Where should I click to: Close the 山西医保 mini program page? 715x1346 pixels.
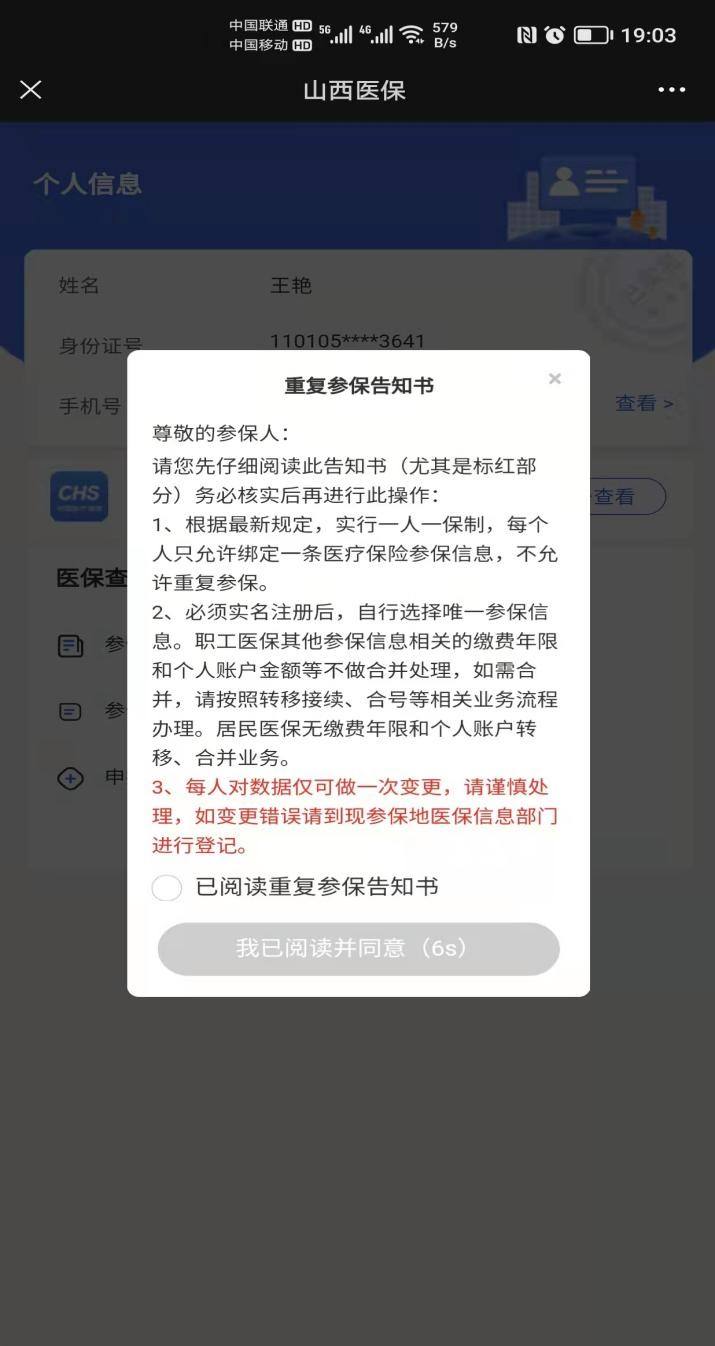point(31,90)
